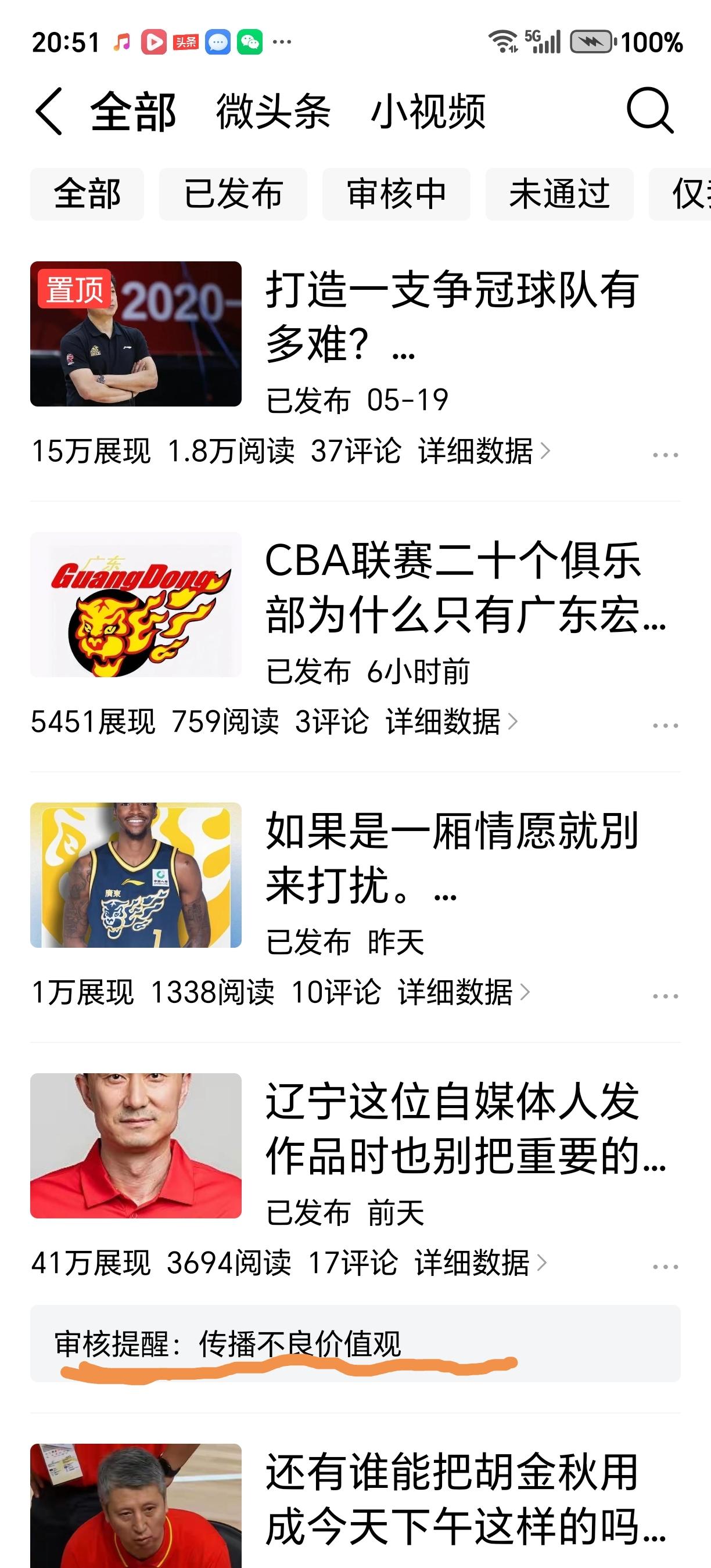Open the article about CBA联赛二十个俱乐部
Screen dimensions: 711x1568
466,587
